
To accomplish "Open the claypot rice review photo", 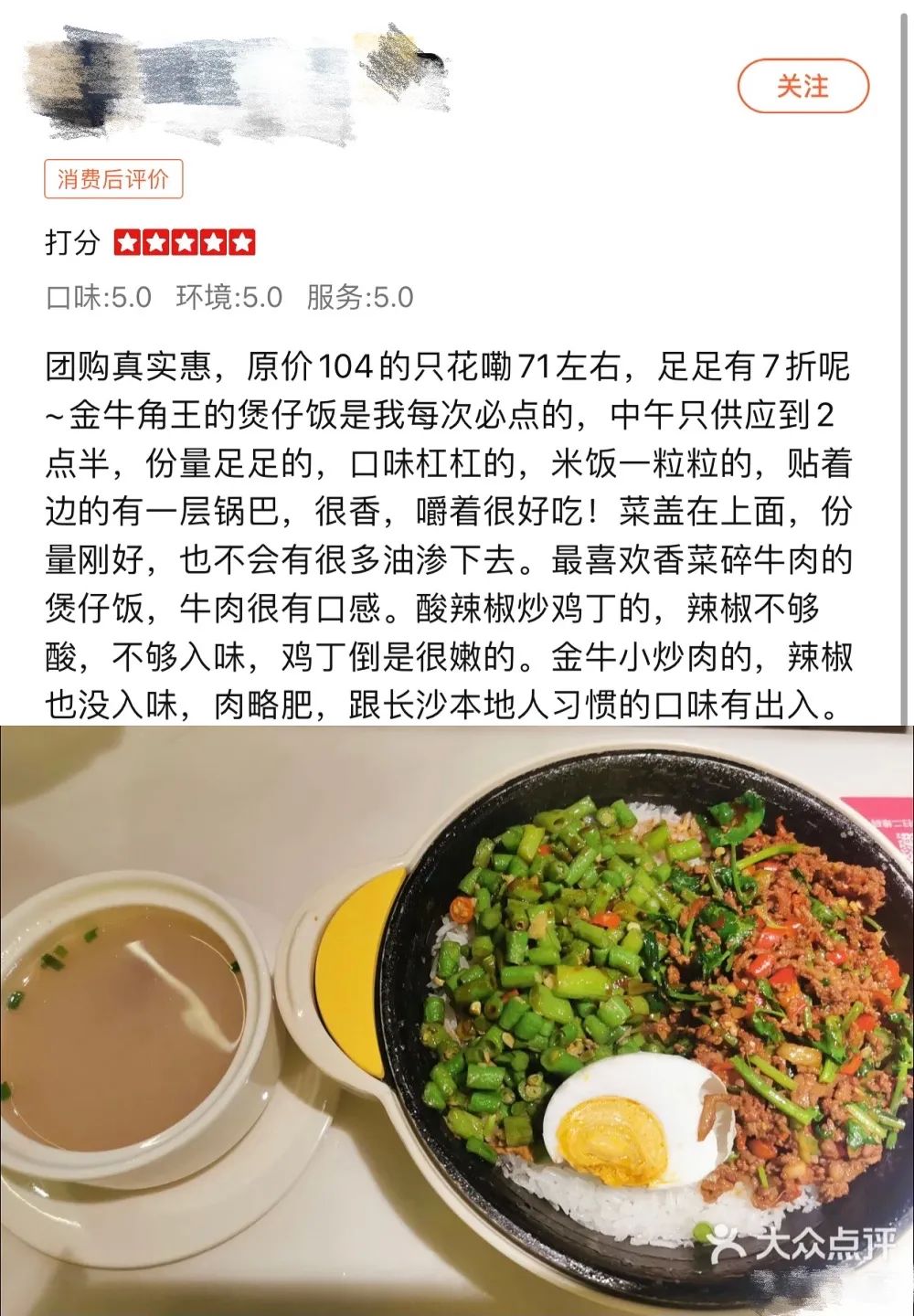I will (x=457, y=1019).
